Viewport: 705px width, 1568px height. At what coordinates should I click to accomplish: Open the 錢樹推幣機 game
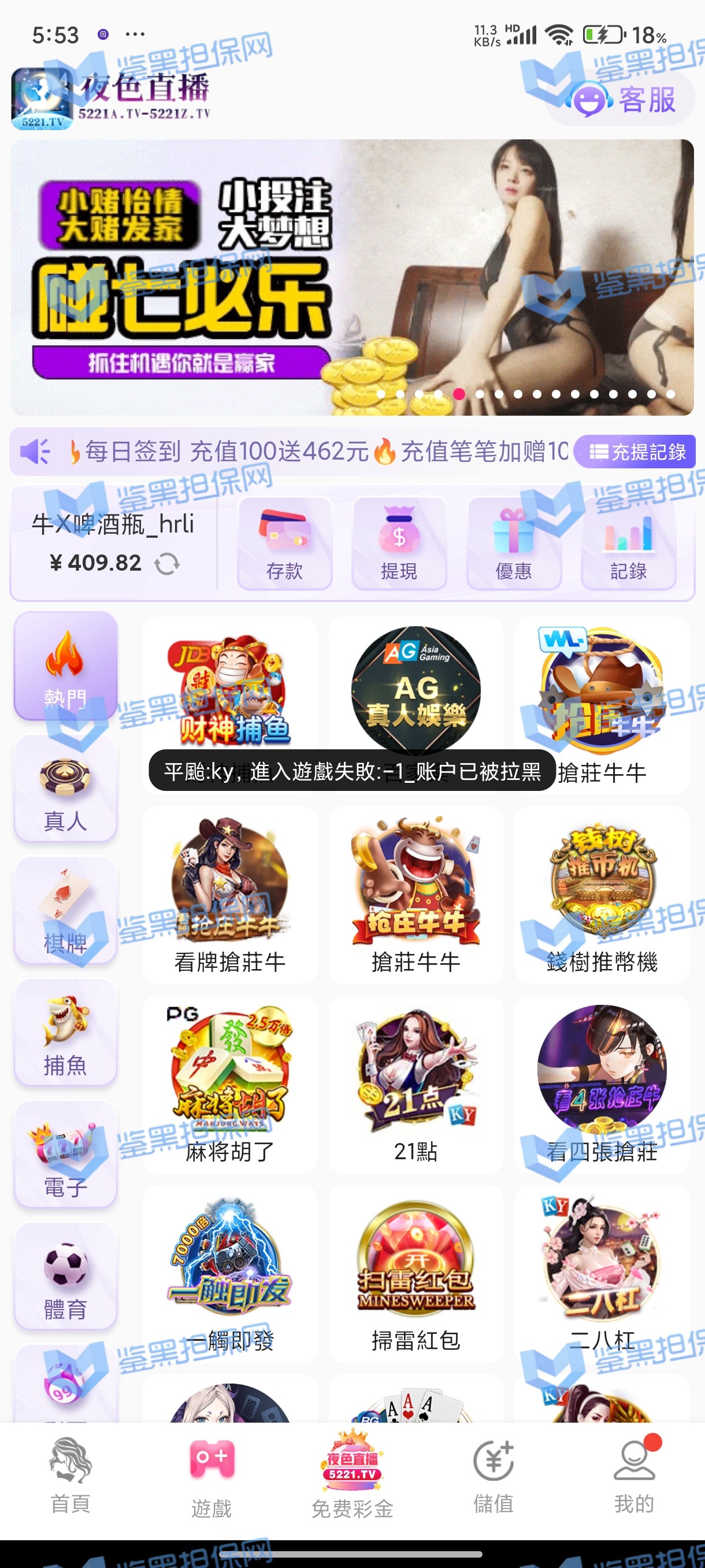click(x=602, y=895)
